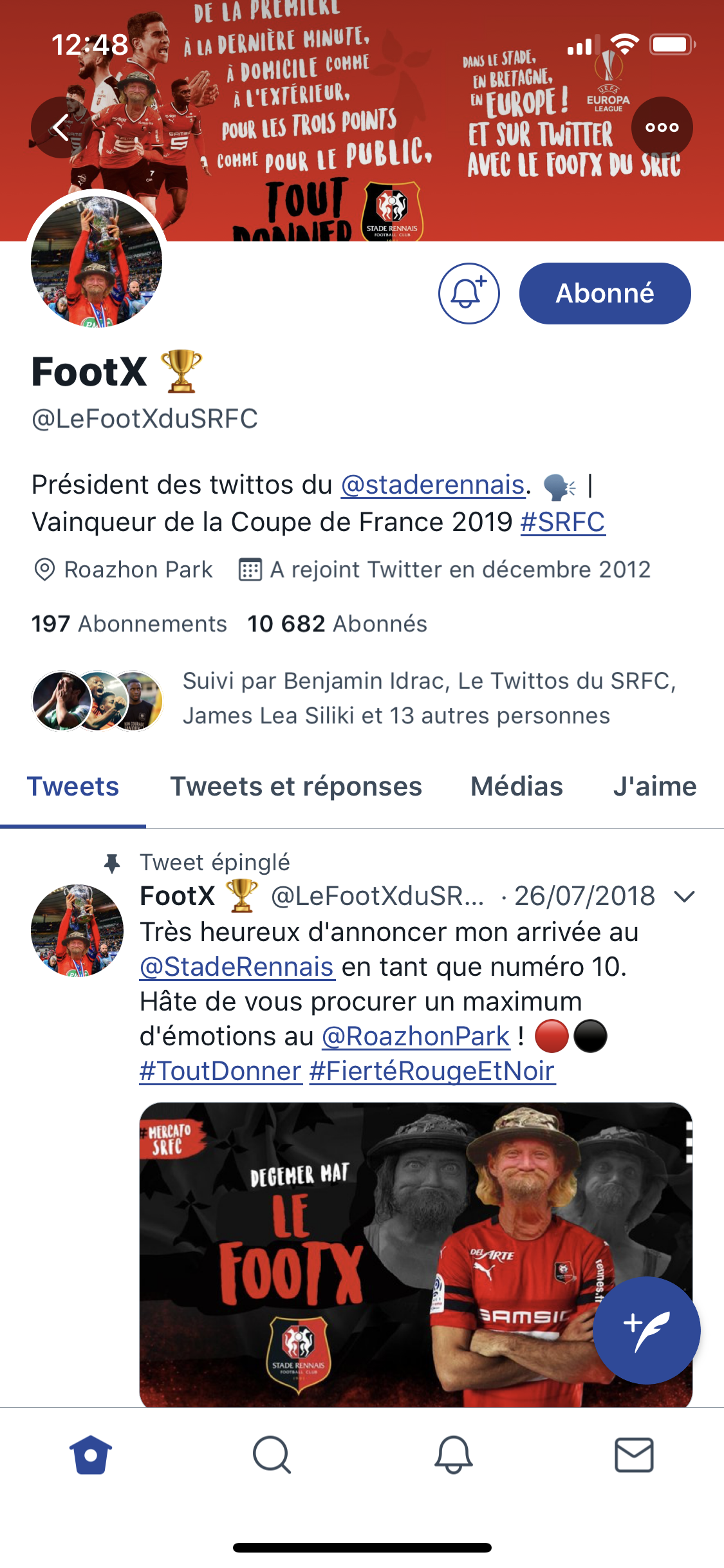Open the #ToutDonner hashtag
Screen dimensions: 724x1568
pos(221,1071)
